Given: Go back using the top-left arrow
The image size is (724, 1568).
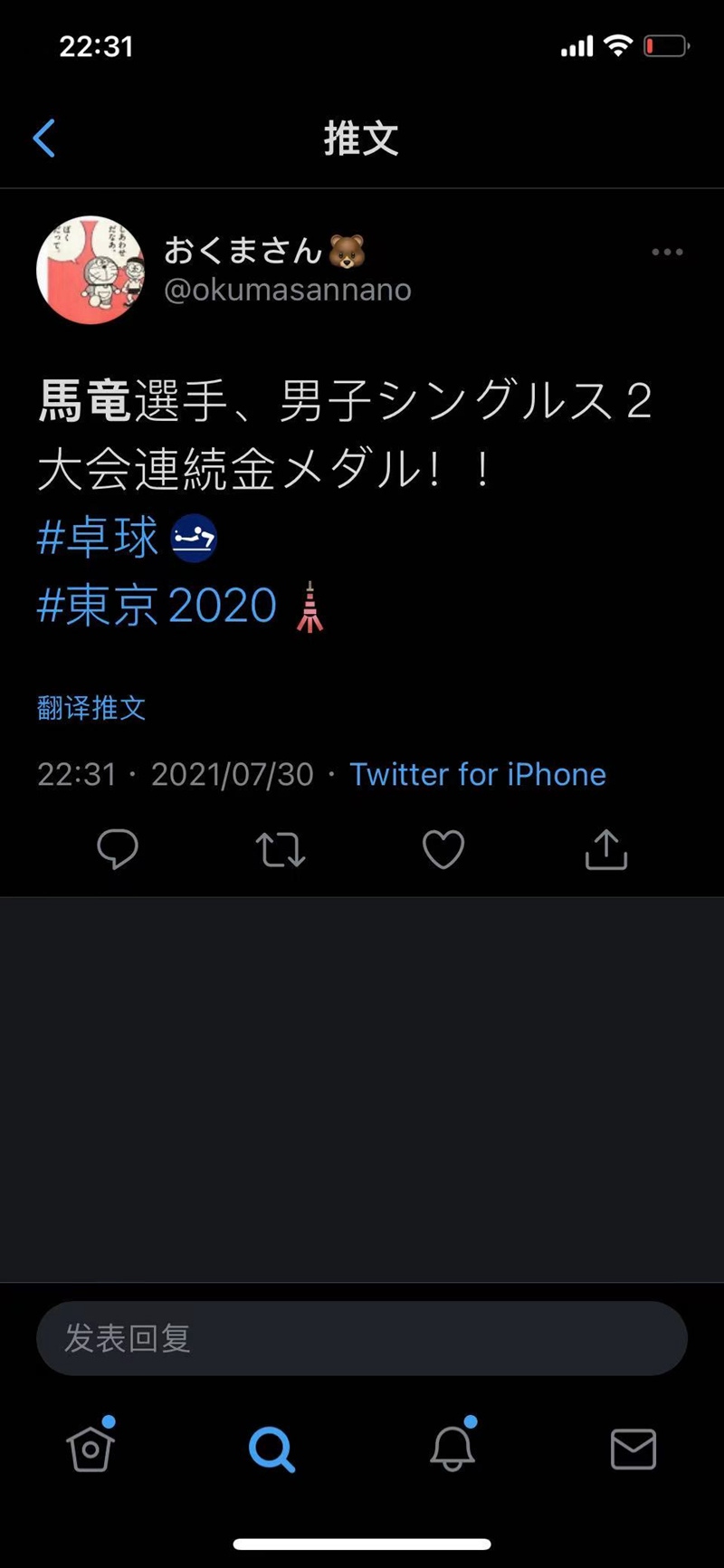Looking at the screenshot, I should pos(44,139).
